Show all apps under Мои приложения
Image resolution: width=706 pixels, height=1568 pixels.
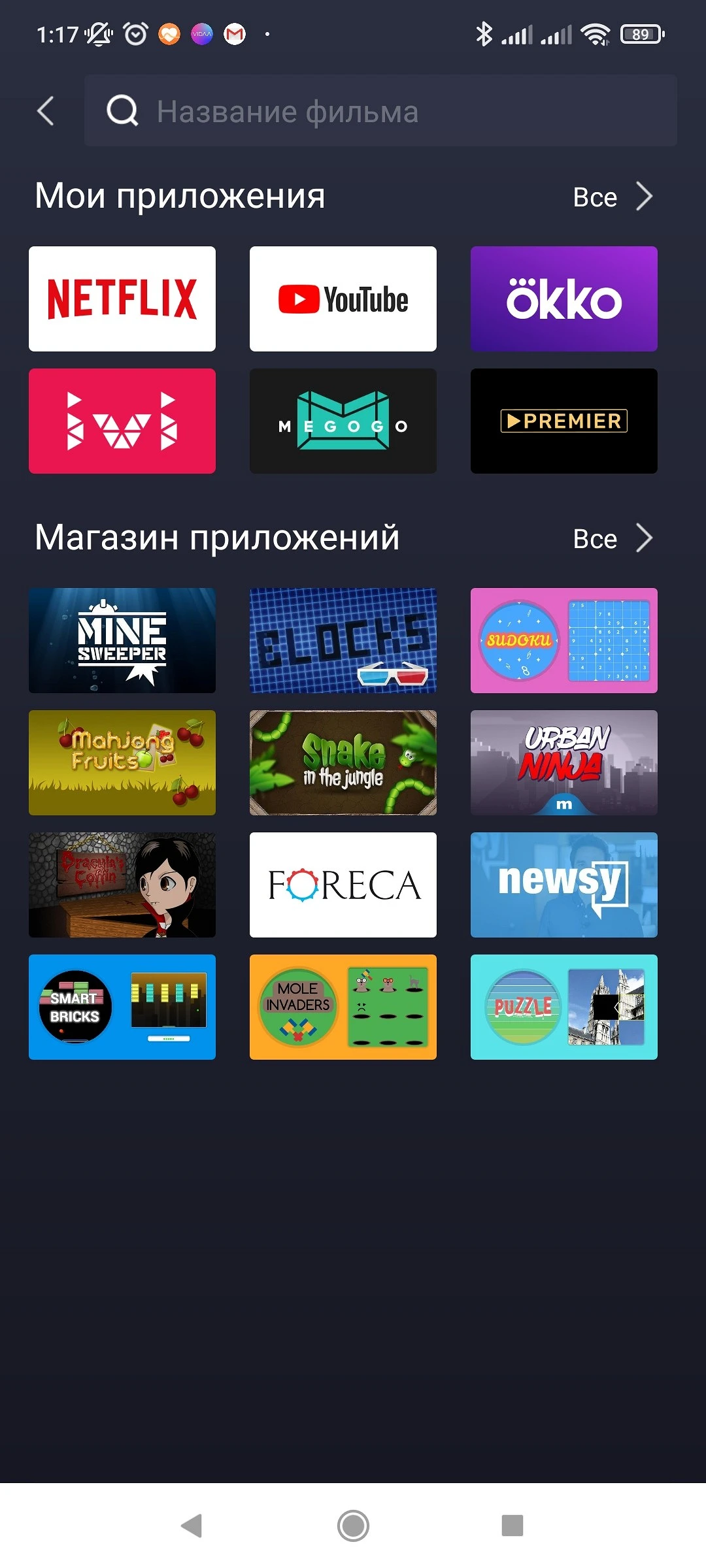(x=613, y=197)
